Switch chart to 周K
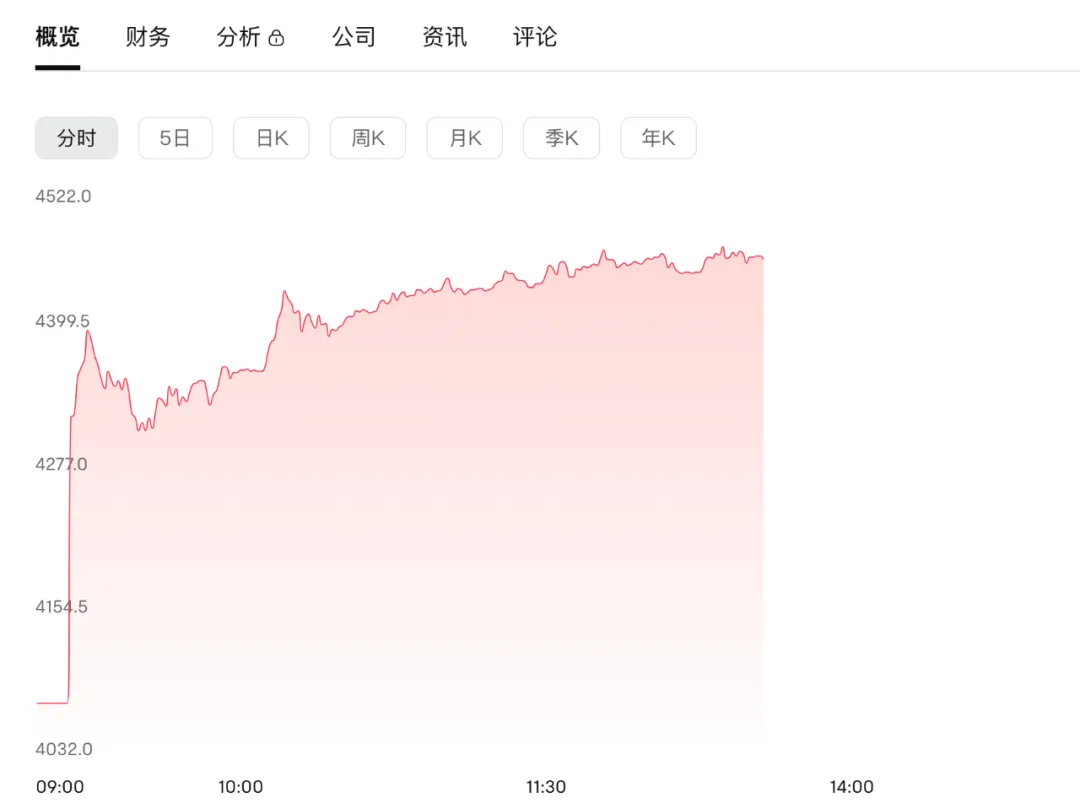The width and height of the screenshot is (1080, 808). click(368, 138)
